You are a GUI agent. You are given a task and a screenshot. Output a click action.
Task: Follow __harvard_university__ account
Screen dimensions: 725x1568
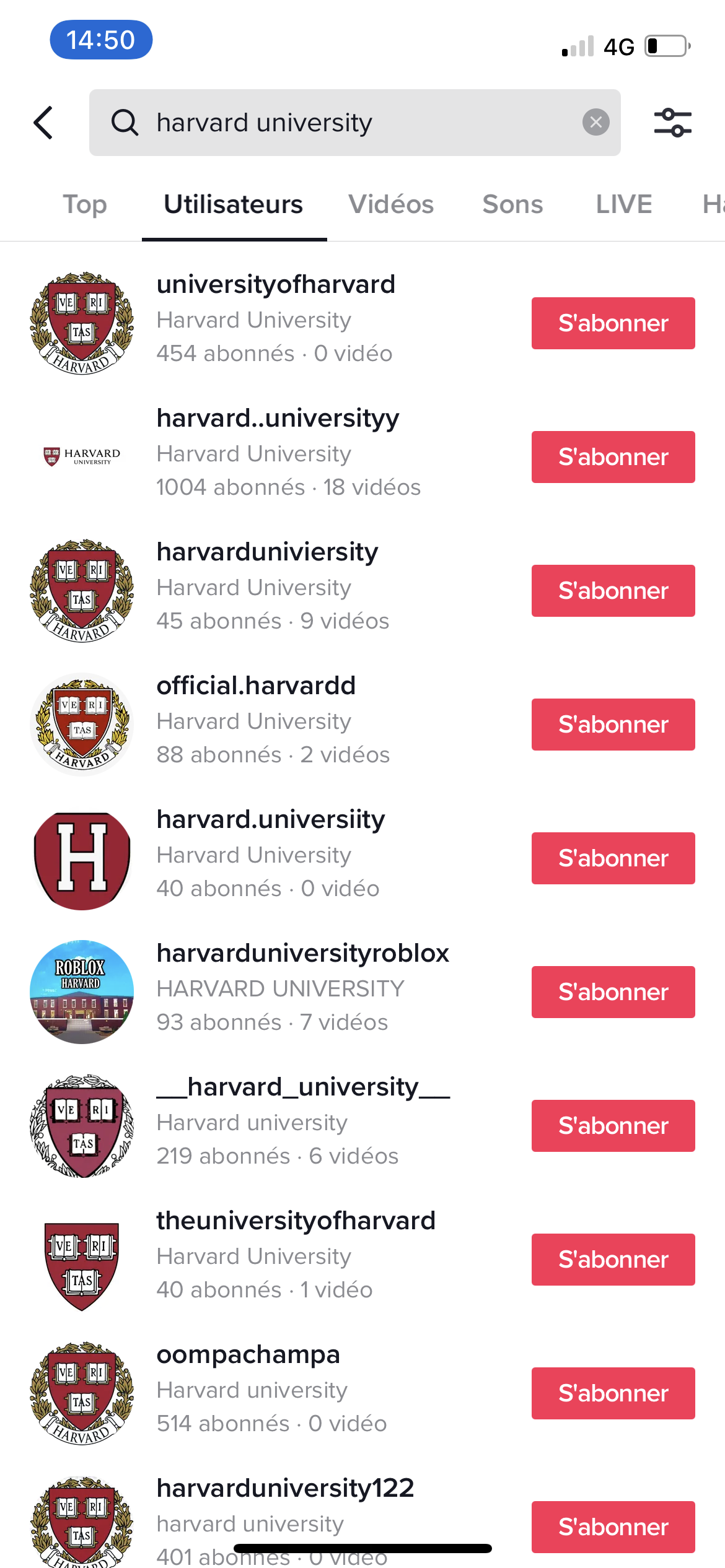[x=613, y=1126]
